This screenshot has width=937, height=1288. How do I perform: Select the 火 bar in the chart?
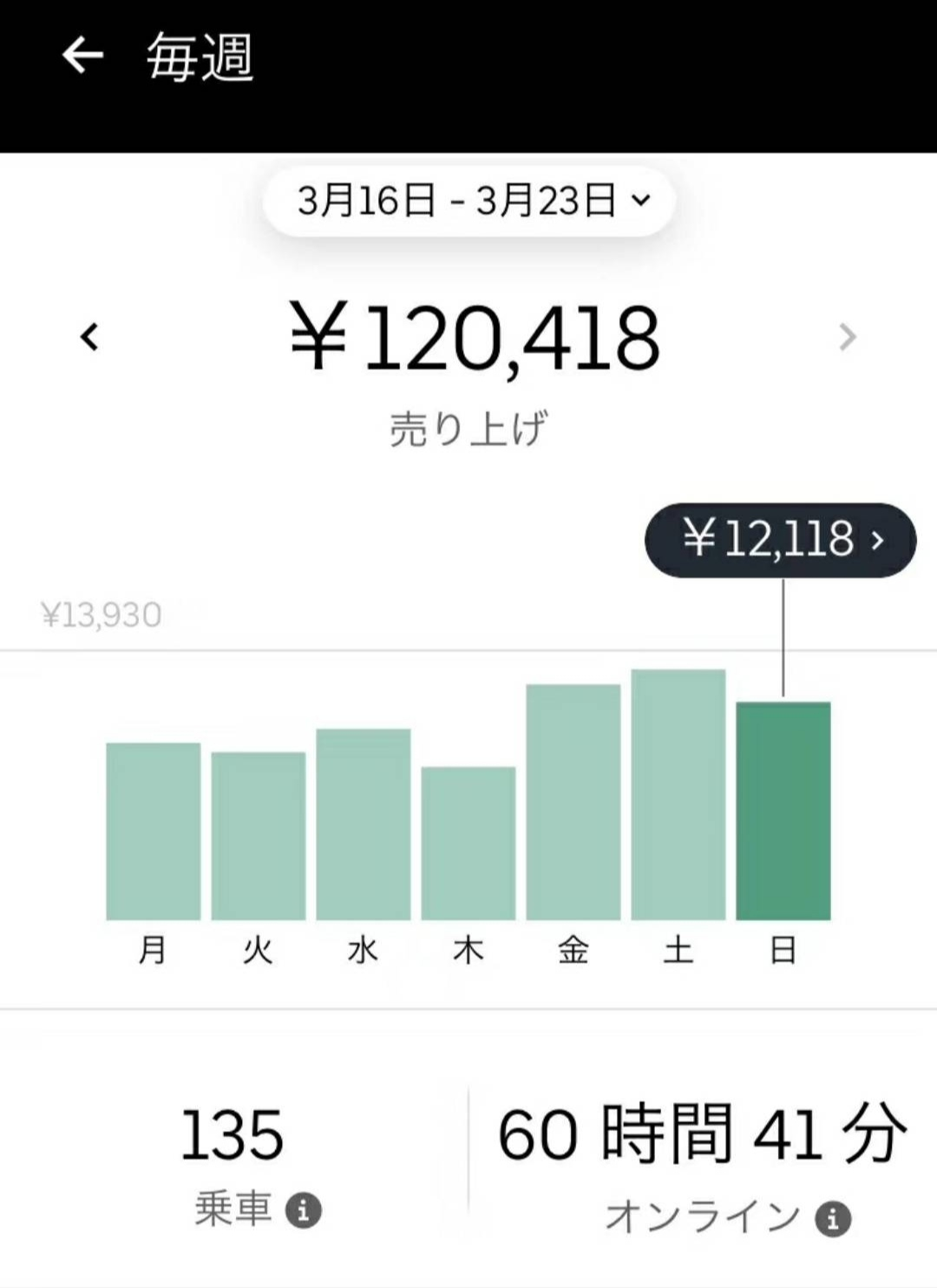point(259,835)
